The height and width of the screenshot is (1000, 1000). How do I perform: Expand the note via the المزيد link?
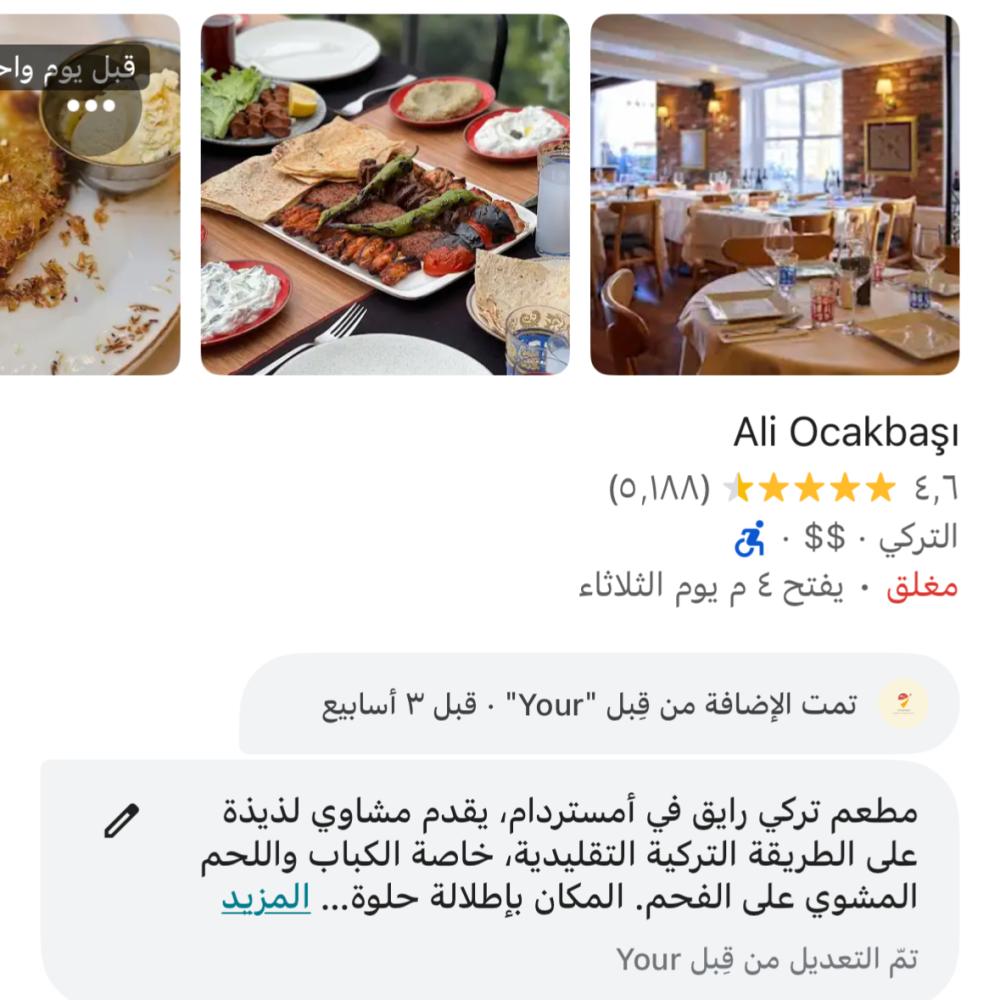click(266, 897)
